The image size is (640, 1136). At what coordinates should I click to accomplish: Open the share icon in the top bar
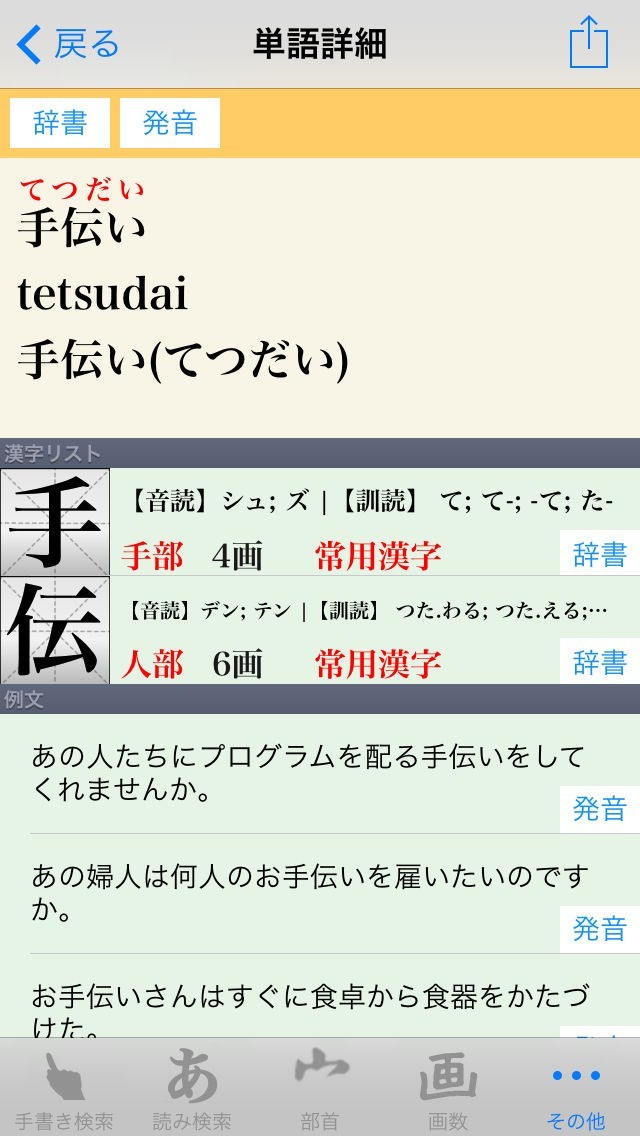(x=588, y=44)
